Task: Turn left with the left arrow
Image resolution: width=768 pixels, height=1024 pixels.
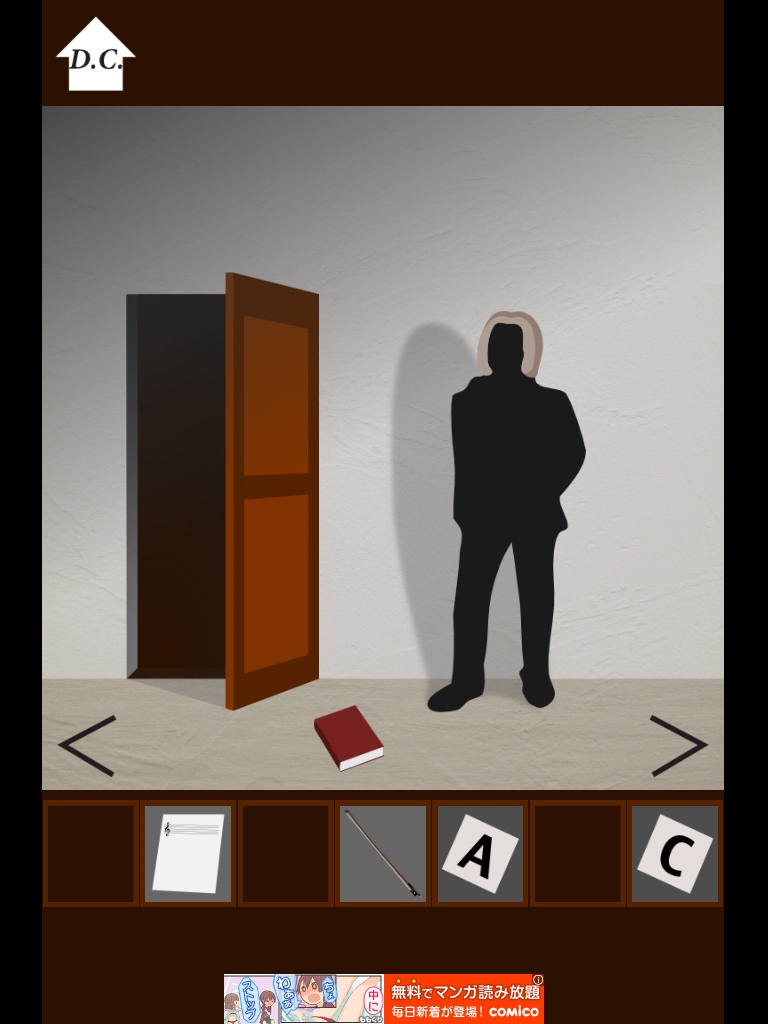Action: [x=87, y=746]
